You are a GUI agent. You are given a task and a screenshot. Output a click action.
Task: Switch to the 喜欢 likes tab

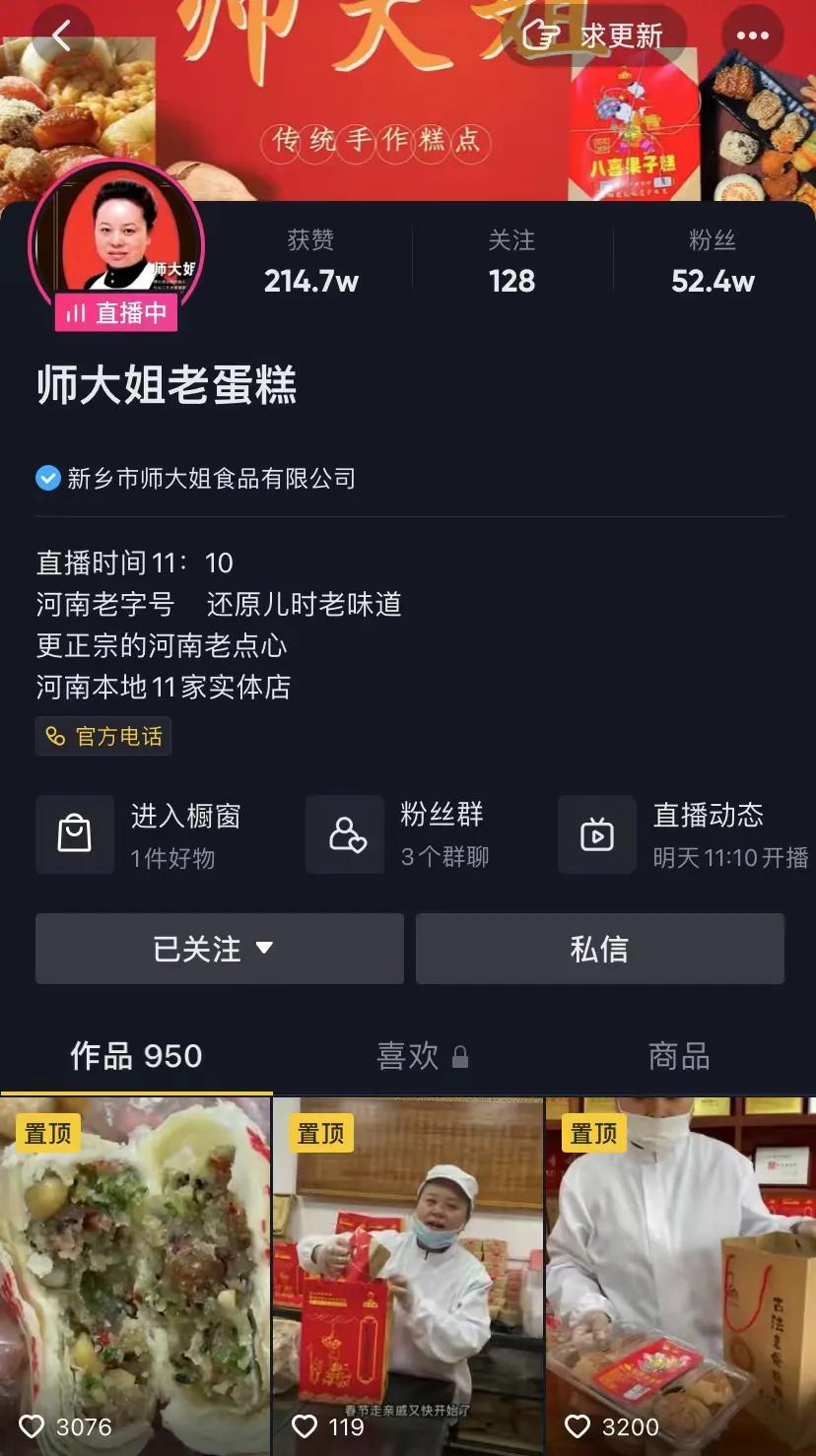422,1056
